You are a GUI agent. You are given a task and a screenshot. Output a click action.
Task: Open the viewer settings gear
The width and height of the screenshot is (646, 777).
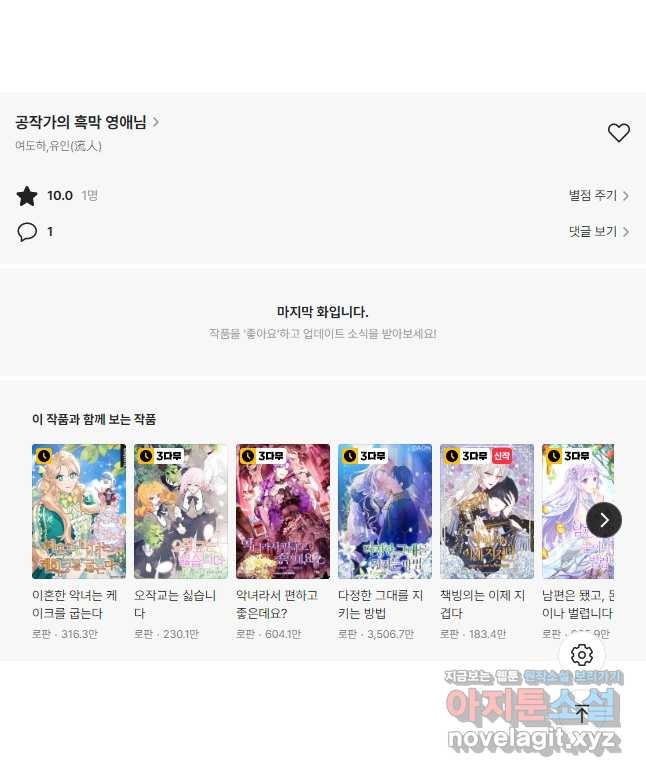point(582,655)
